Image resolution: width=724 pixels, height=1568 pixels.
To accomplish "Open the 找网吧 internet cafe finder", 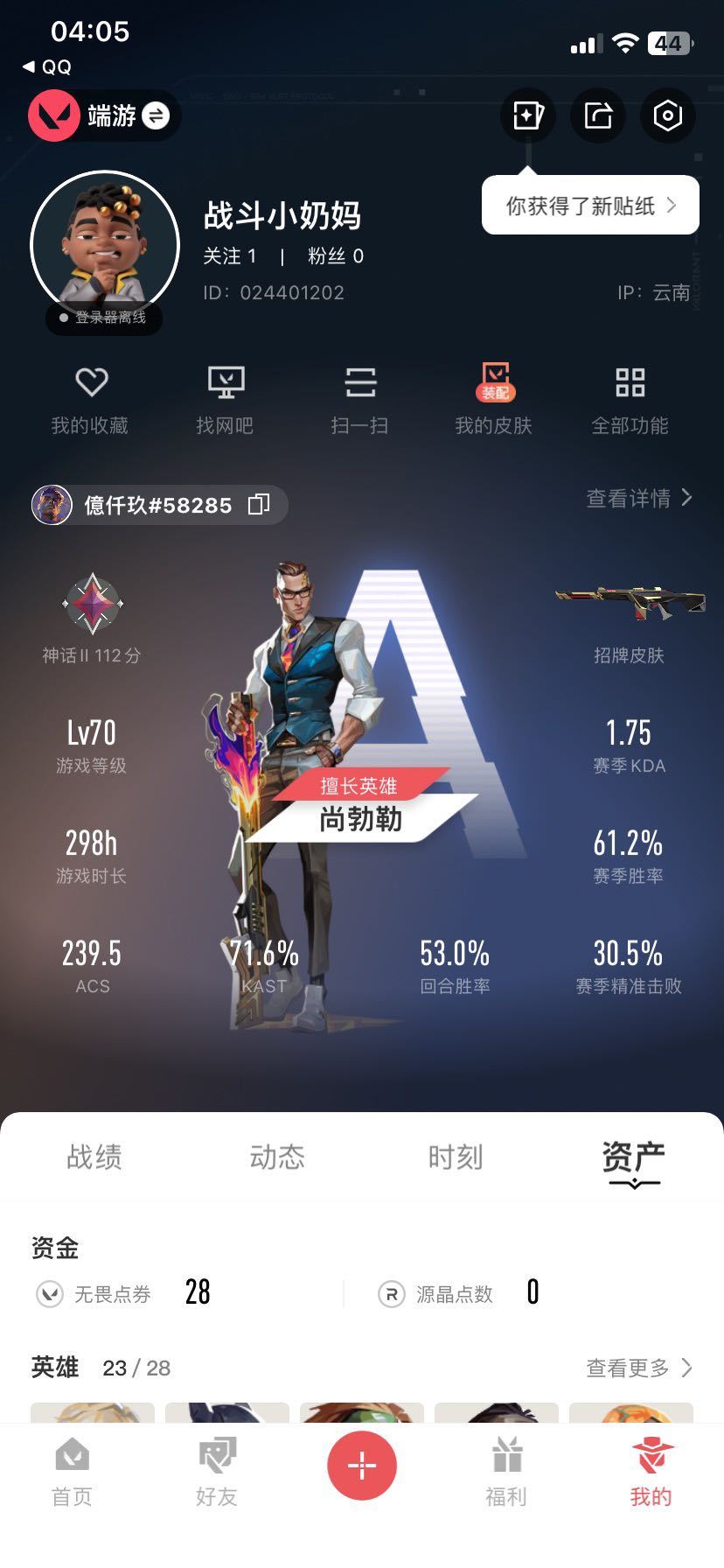I will pyautogui.click(x=226, y=398).
